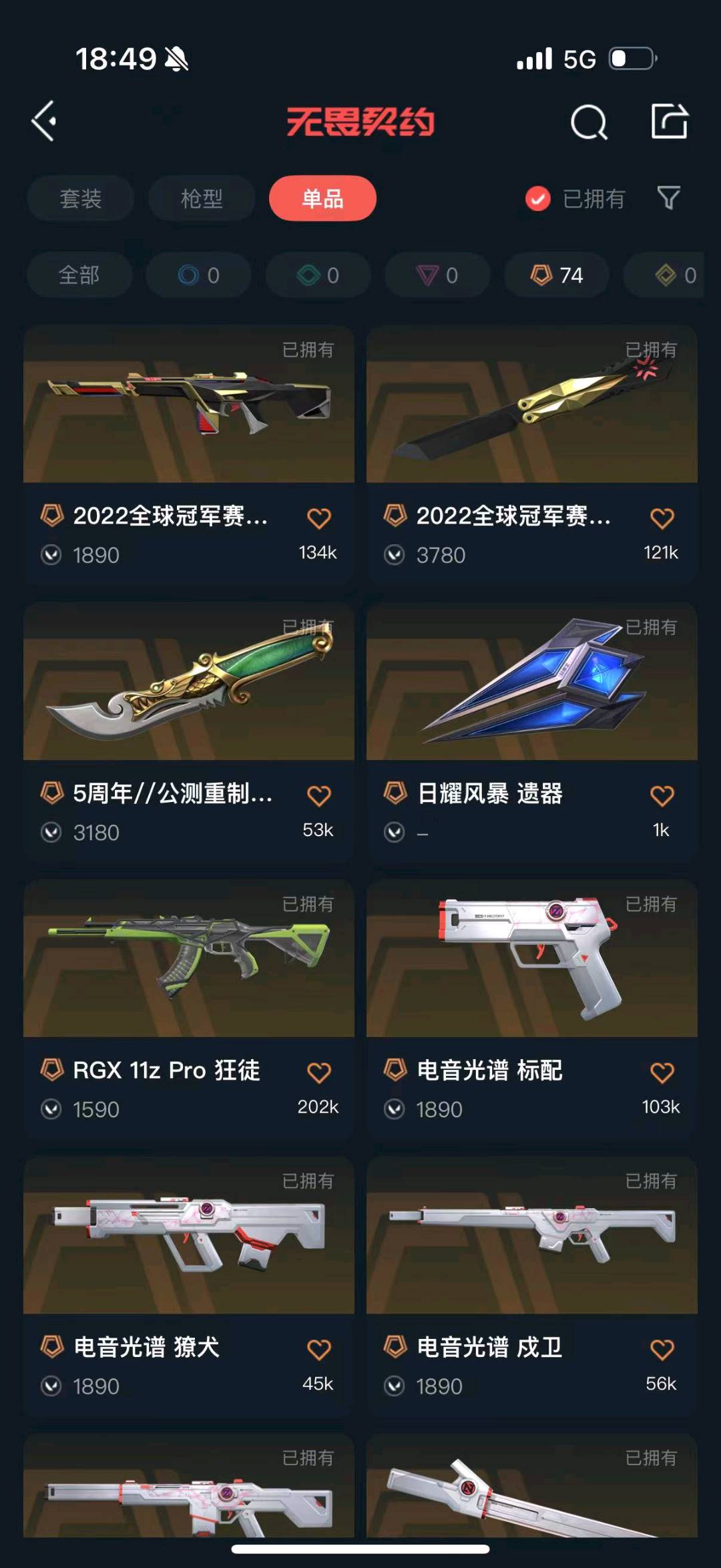Select the orange tier chip showing 74

557,275
